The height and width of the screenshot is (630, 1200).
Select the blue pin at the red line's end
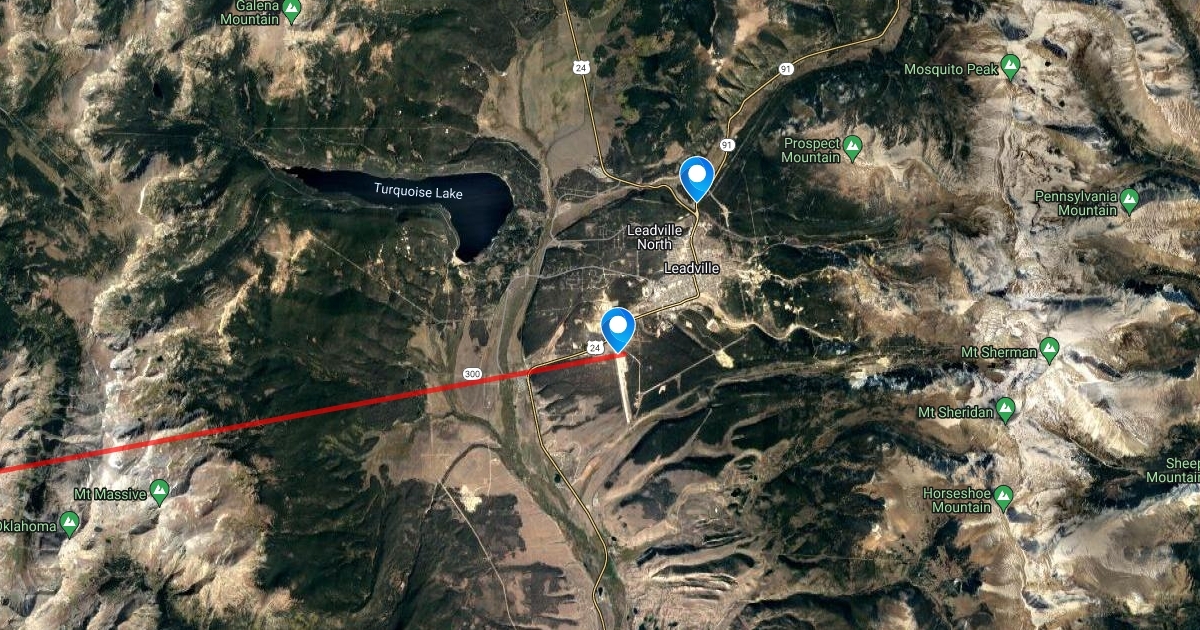[619, 327]
